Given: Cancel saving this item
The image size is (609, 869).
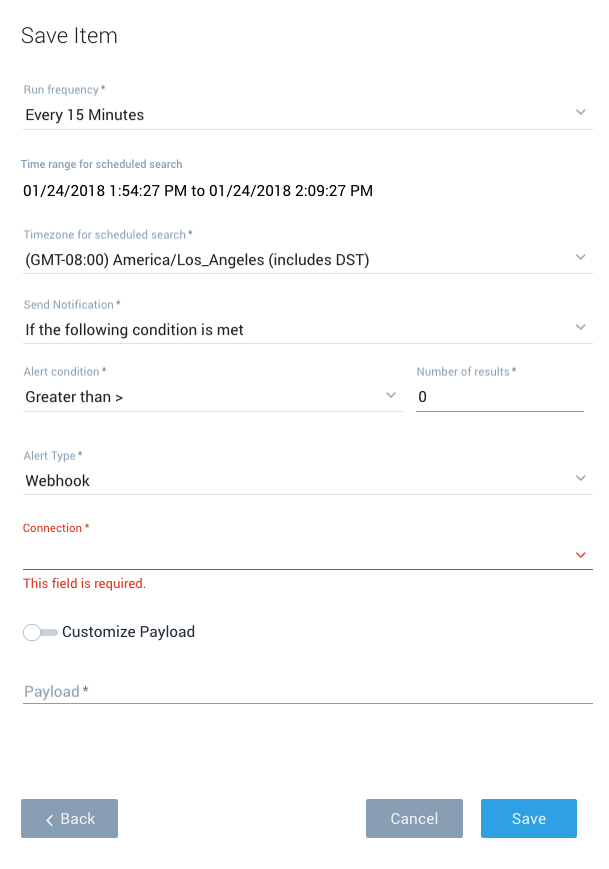Looking at the screenshot, I should (x=414, y=818).
